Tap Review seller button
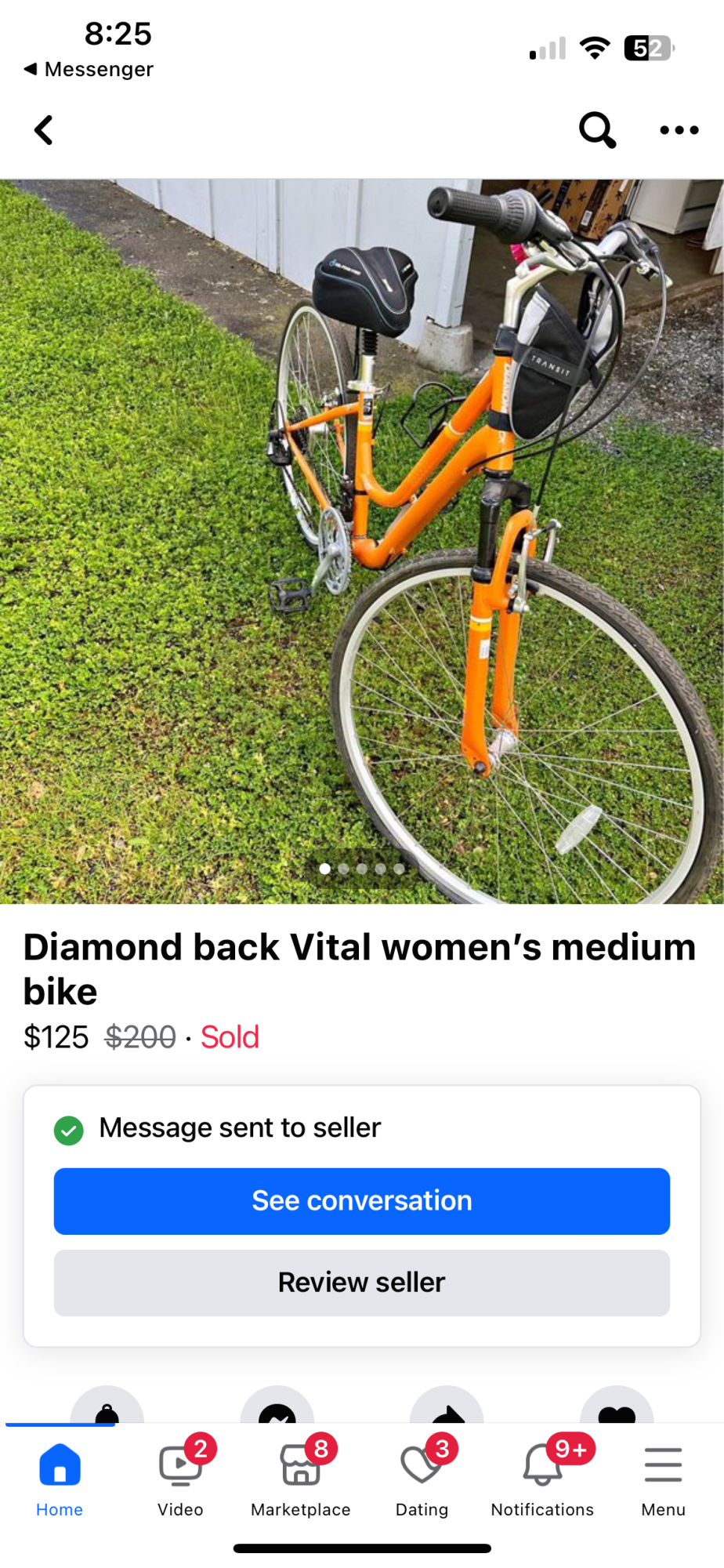The height and width of the screenshot is (1568, 724). click(361, 1283)
